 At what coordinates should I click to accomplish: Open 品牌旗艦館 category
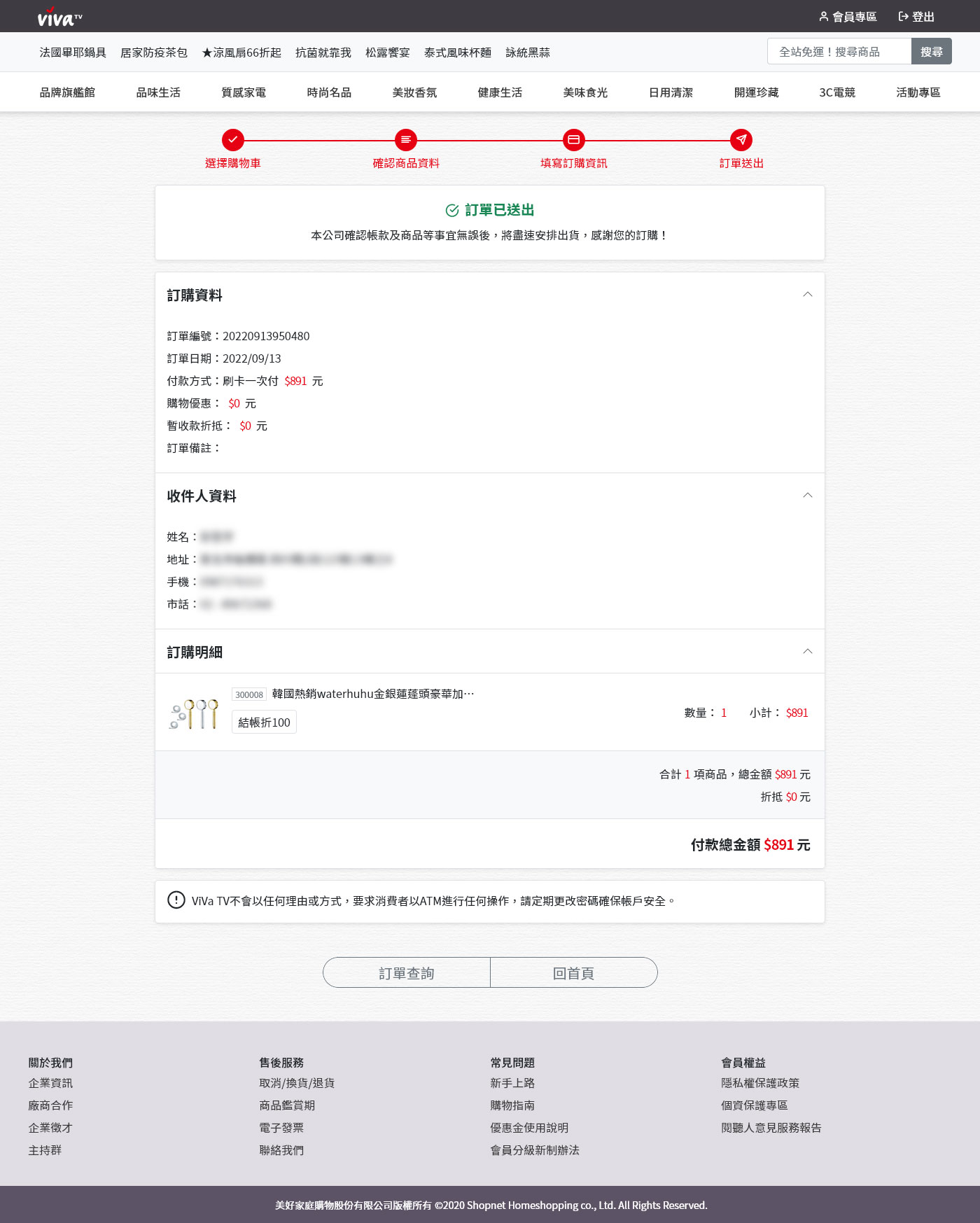(67, 92)
